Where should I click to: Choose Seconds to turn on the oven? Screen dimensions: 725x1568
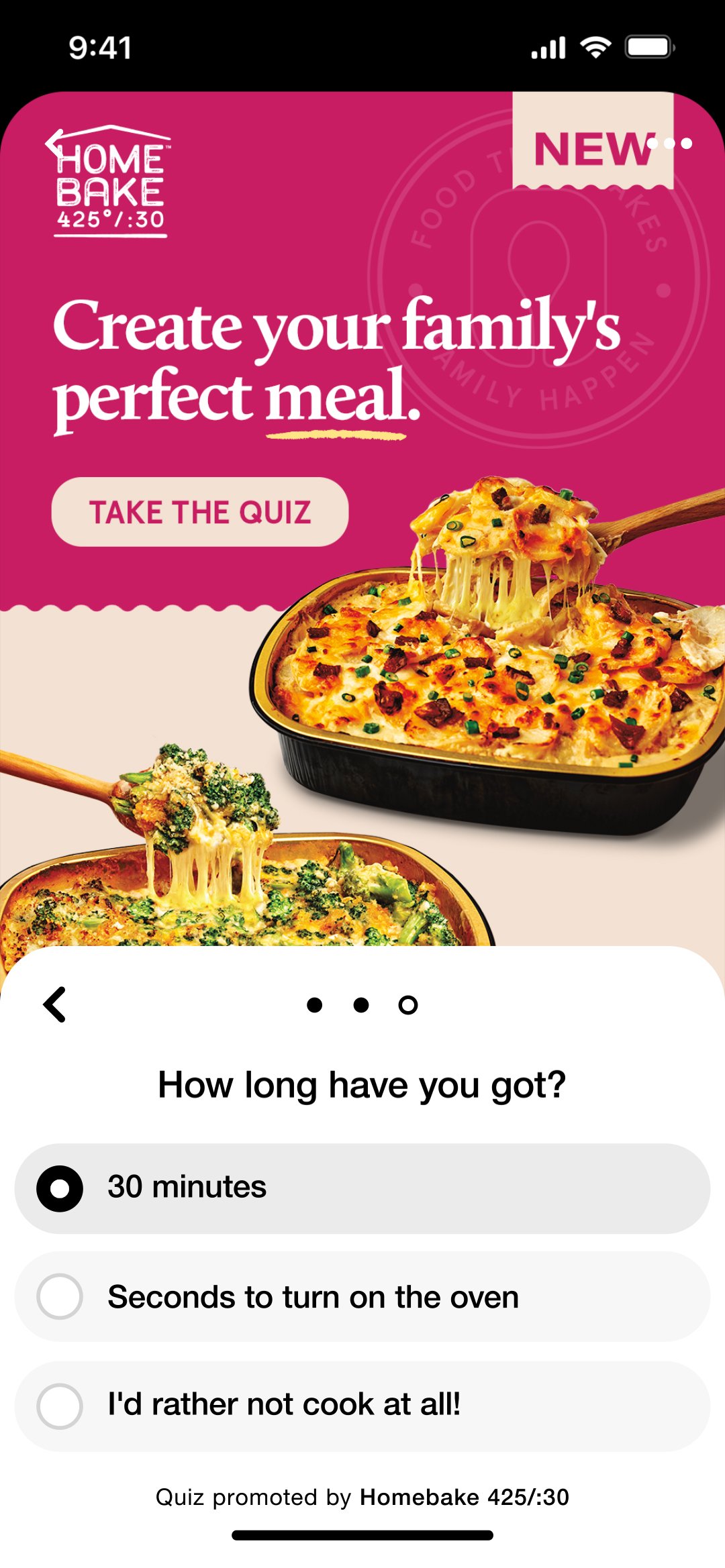click(362, 1296)
